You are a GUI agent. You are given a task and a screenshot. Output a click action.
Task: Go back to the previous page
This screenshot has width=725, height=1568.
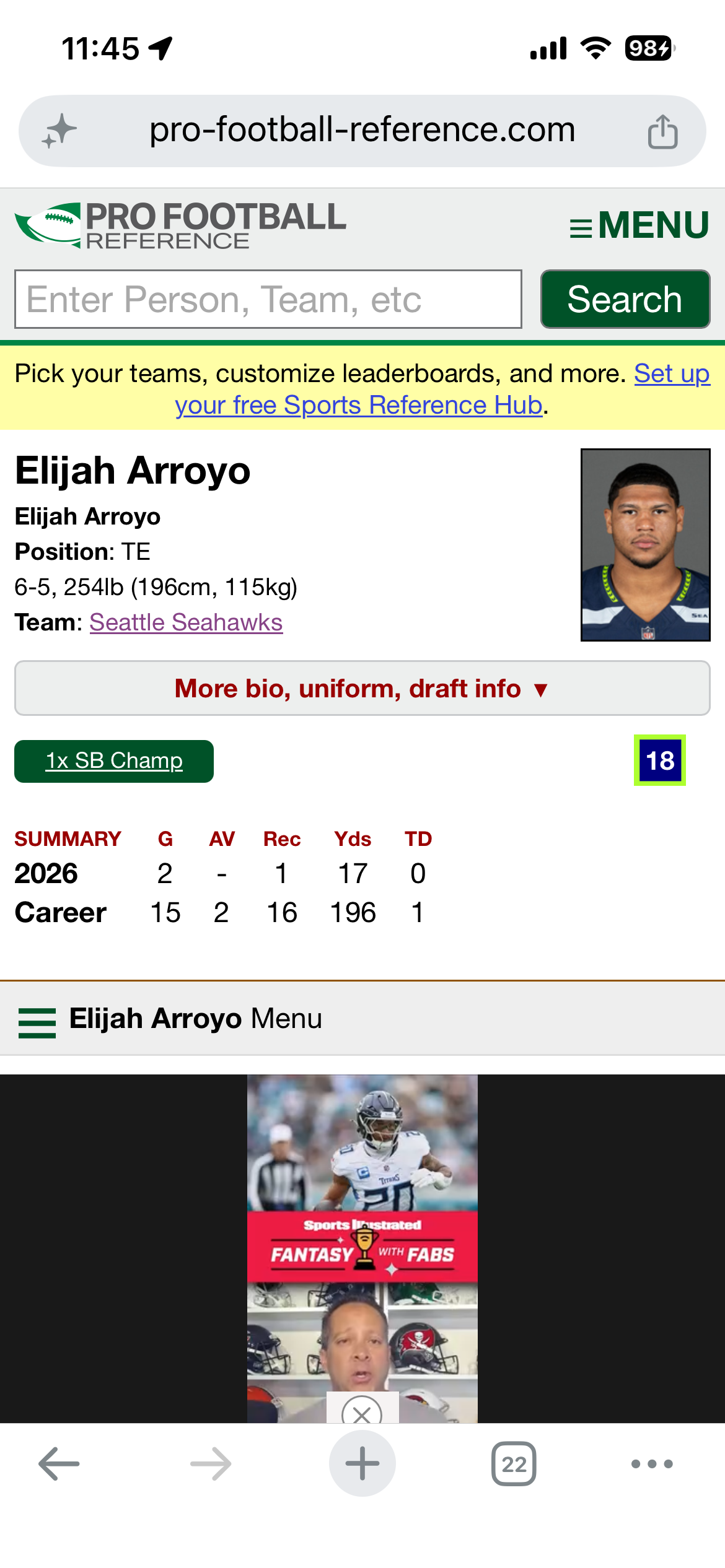[59, 1464]
